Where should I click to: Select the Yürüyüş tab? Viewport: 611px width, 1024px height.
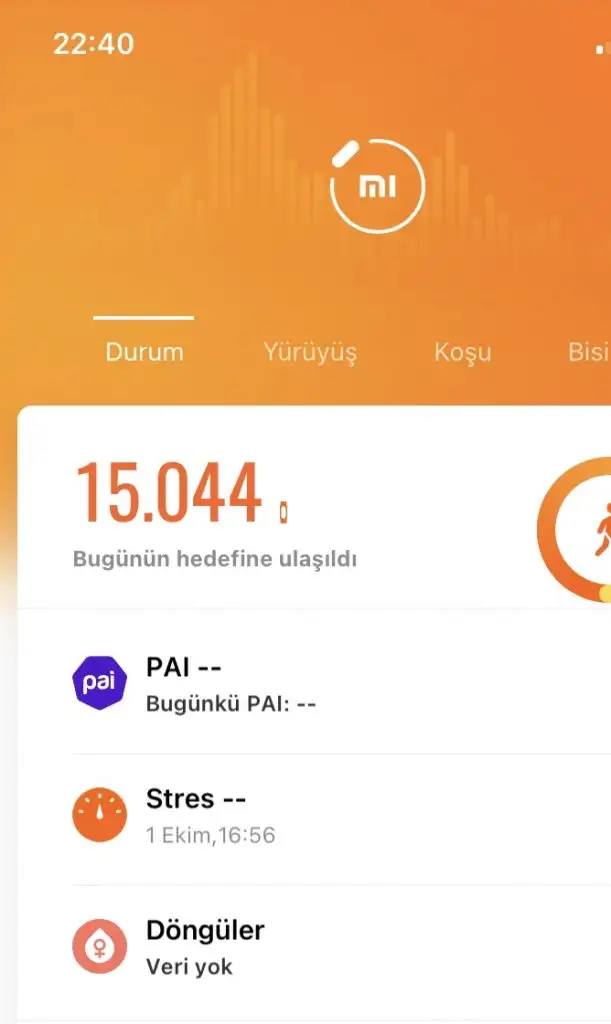tap(310, 352)
